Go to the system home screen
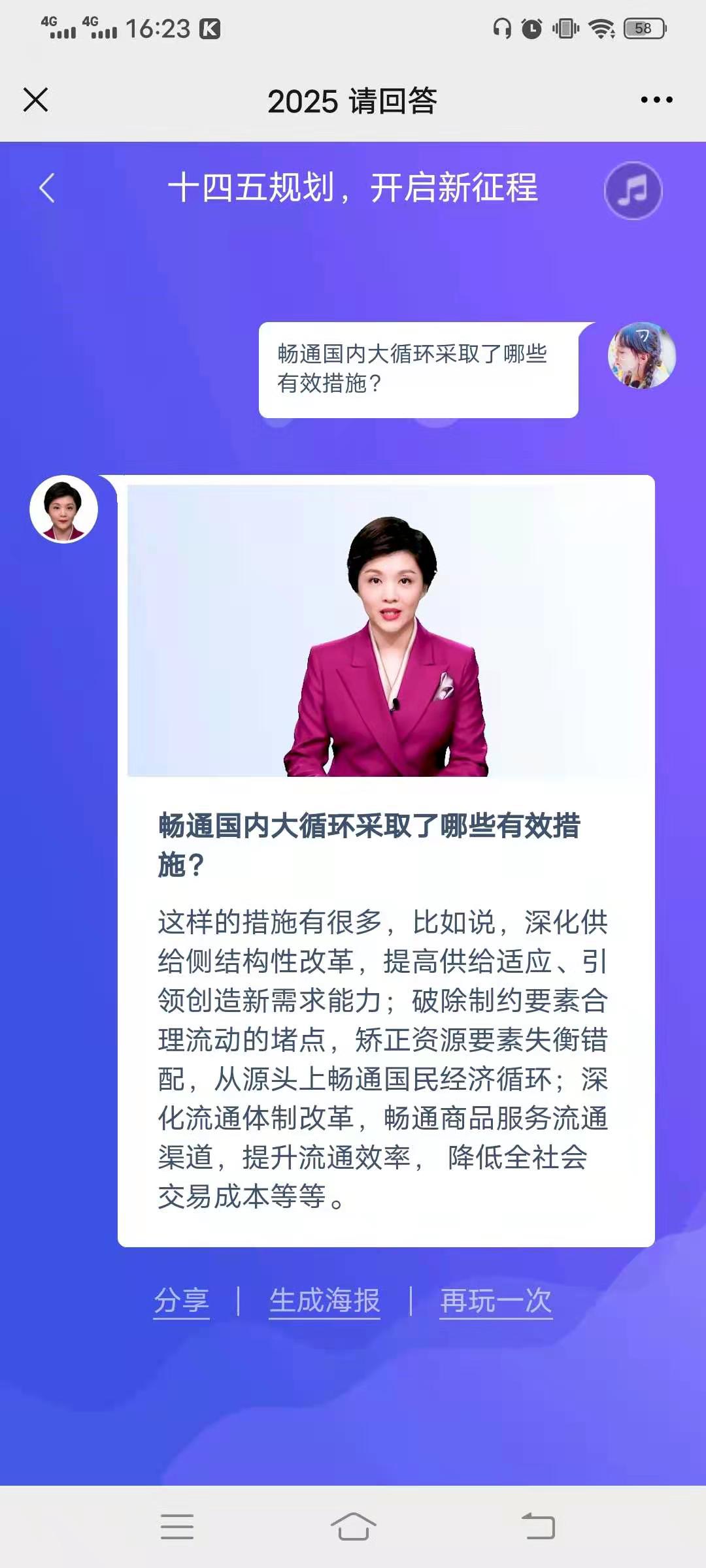This screenshot has height=1568, width=706. pos(353,1526)
